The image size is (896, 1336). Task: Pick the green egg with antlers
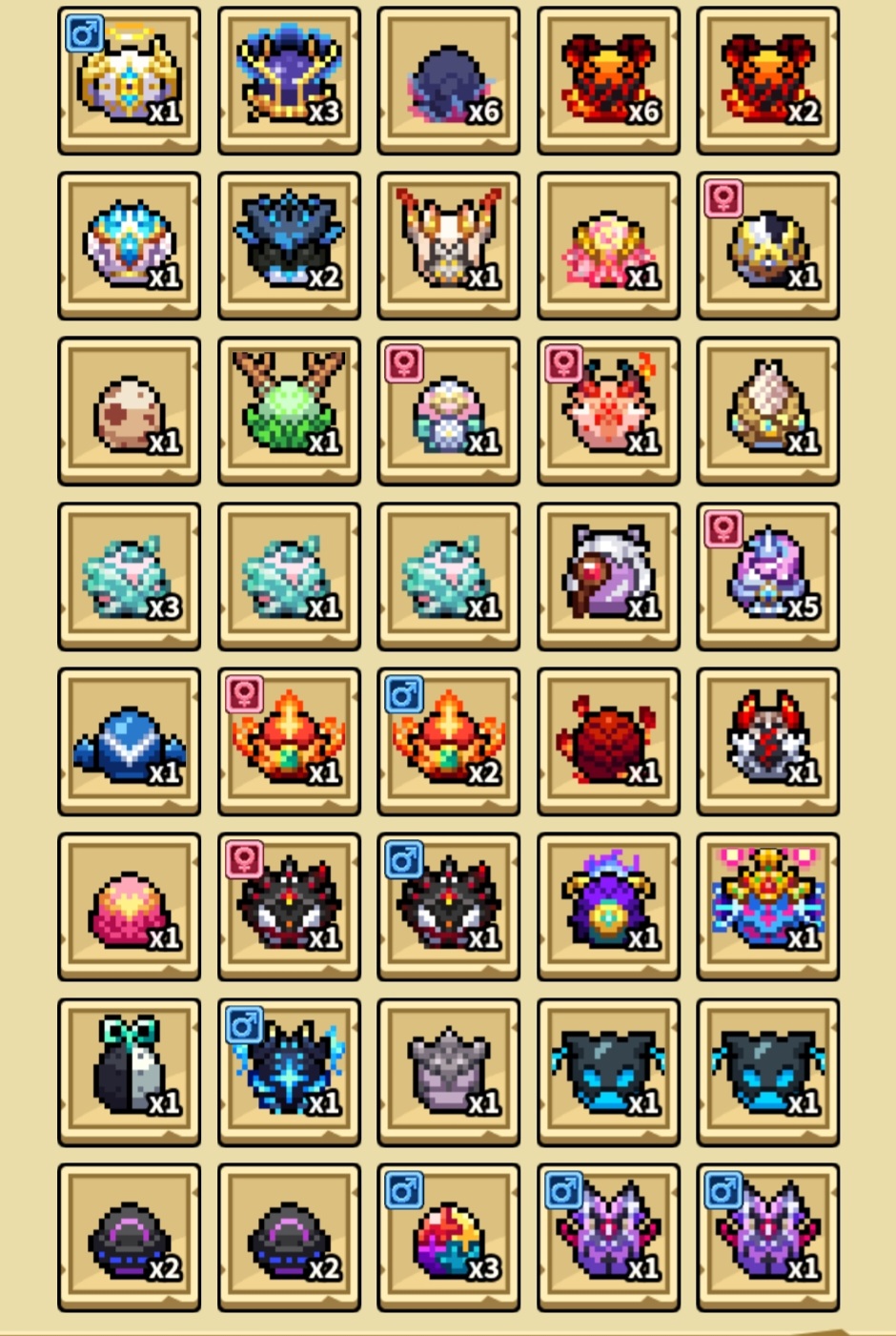(289, 410)
